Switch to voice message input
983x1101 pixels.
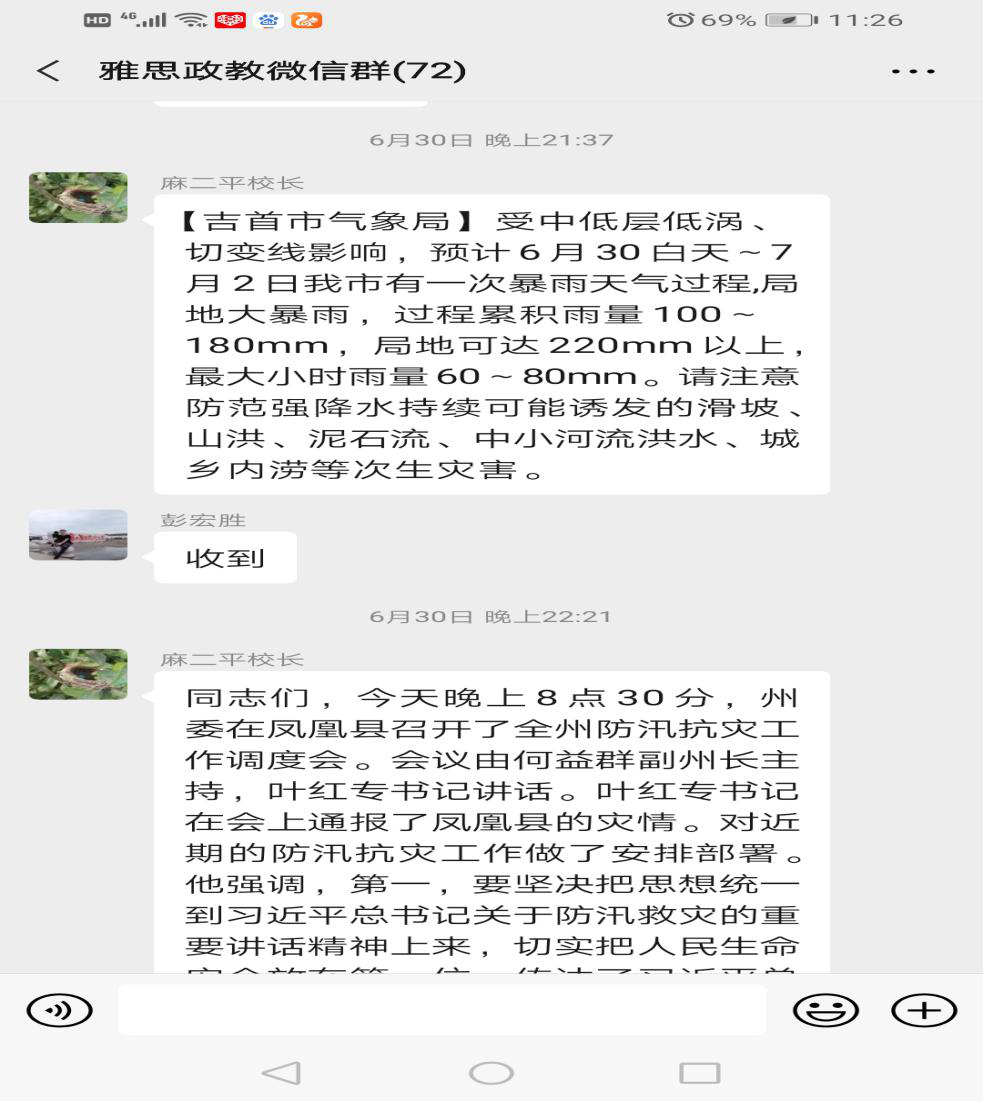[x=59, y=1010]
